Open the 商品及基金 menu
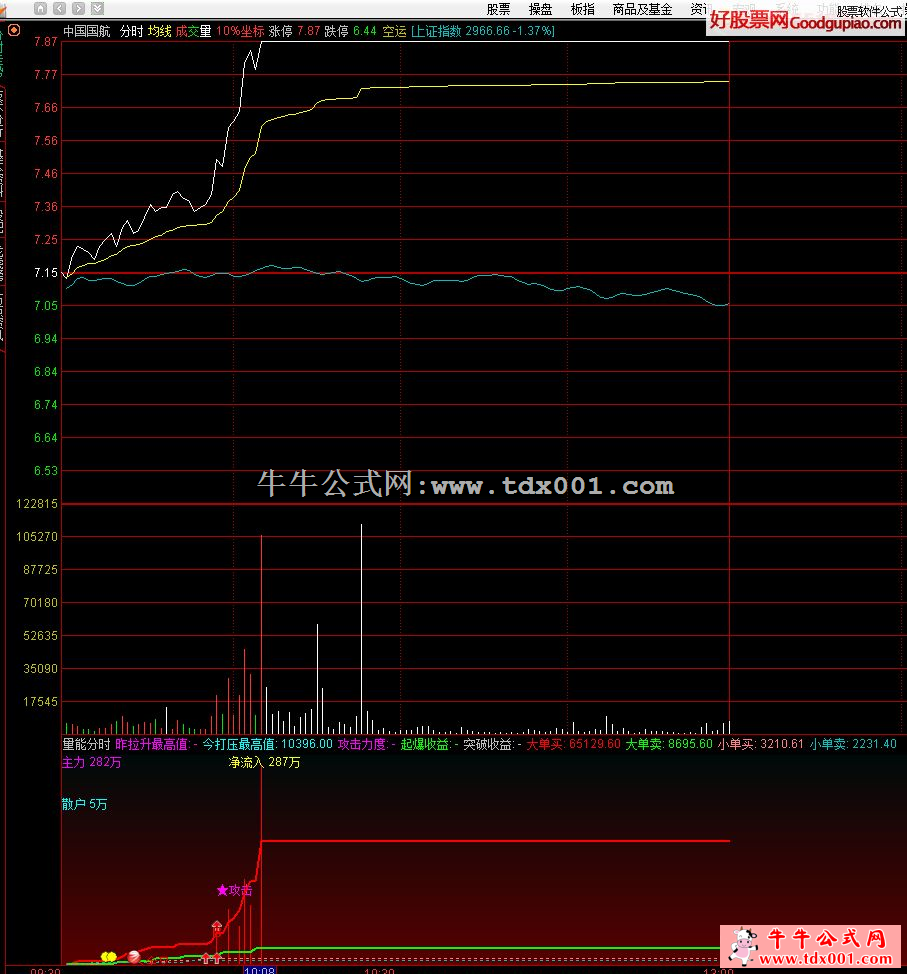 (x=641, y=9)
